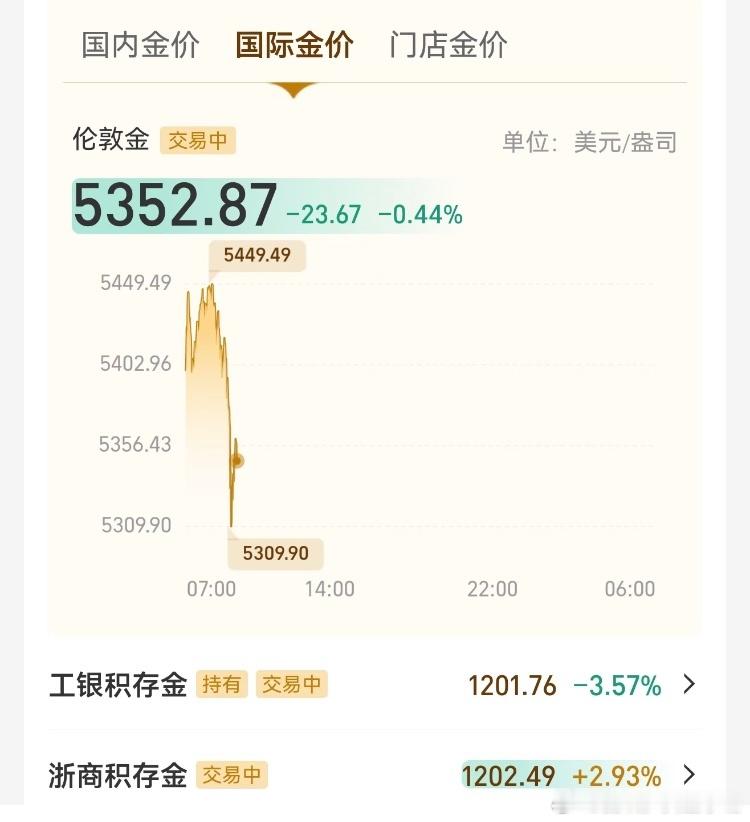Switch to the 门店金价 tab
Viewport: 750px width, 822px height.
(x=449, y=45)
